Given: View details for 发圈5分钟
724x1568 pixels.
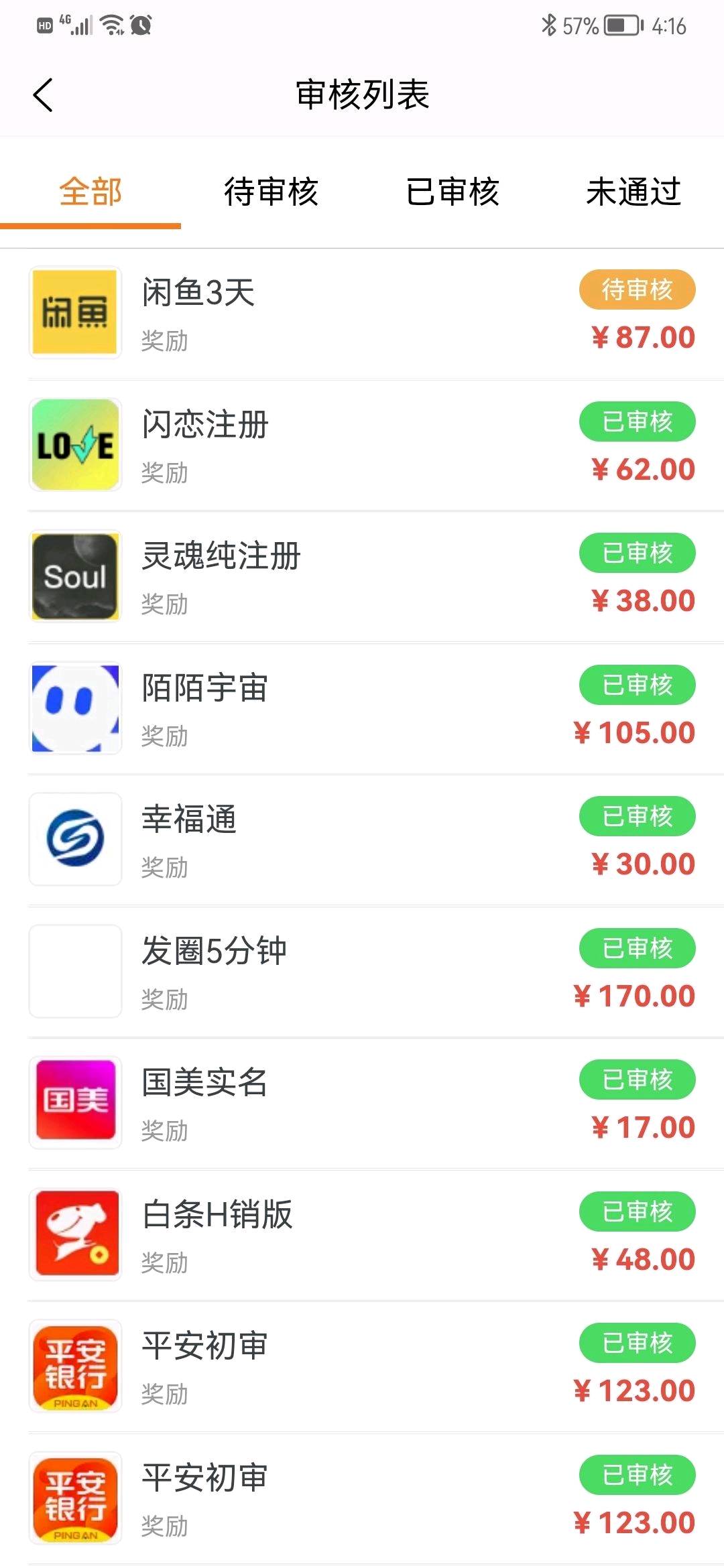Looking at the screenshot, I should [x=362, y=972].
